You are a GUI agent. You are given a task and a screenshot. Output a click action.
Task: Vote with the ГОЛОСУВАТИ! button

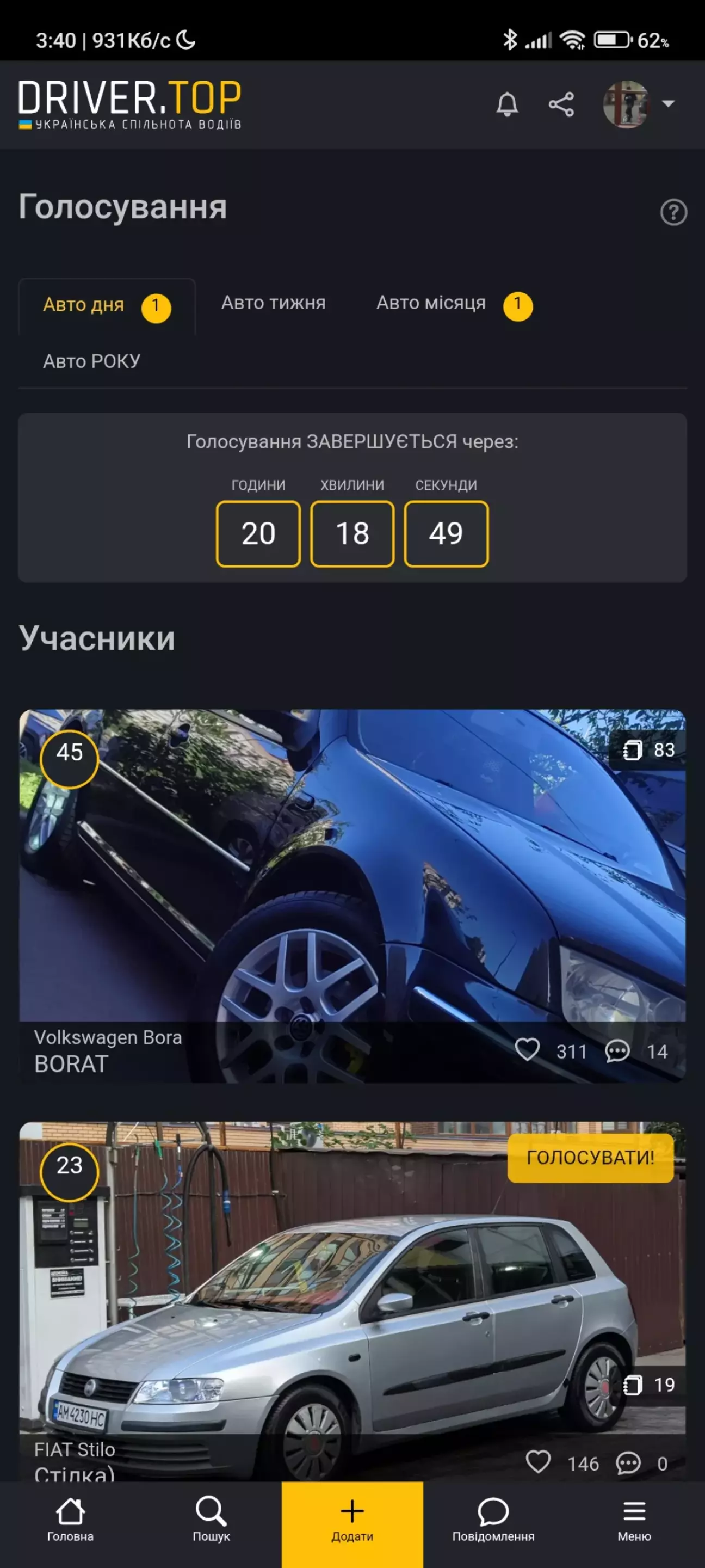coord(590,1158)
